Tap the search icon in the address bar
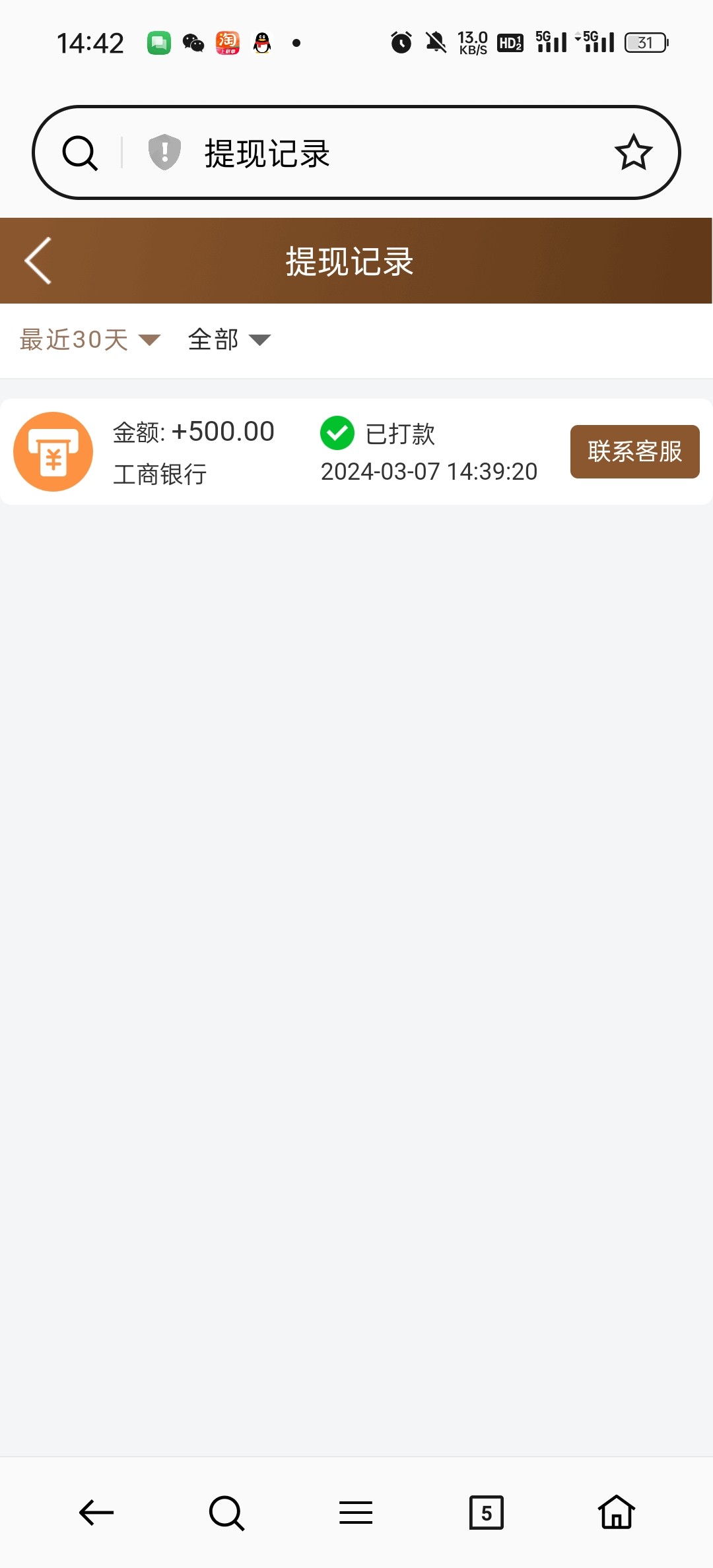Image resolution: width=713 pixels, height=1568 pixels. click(80, 153)
